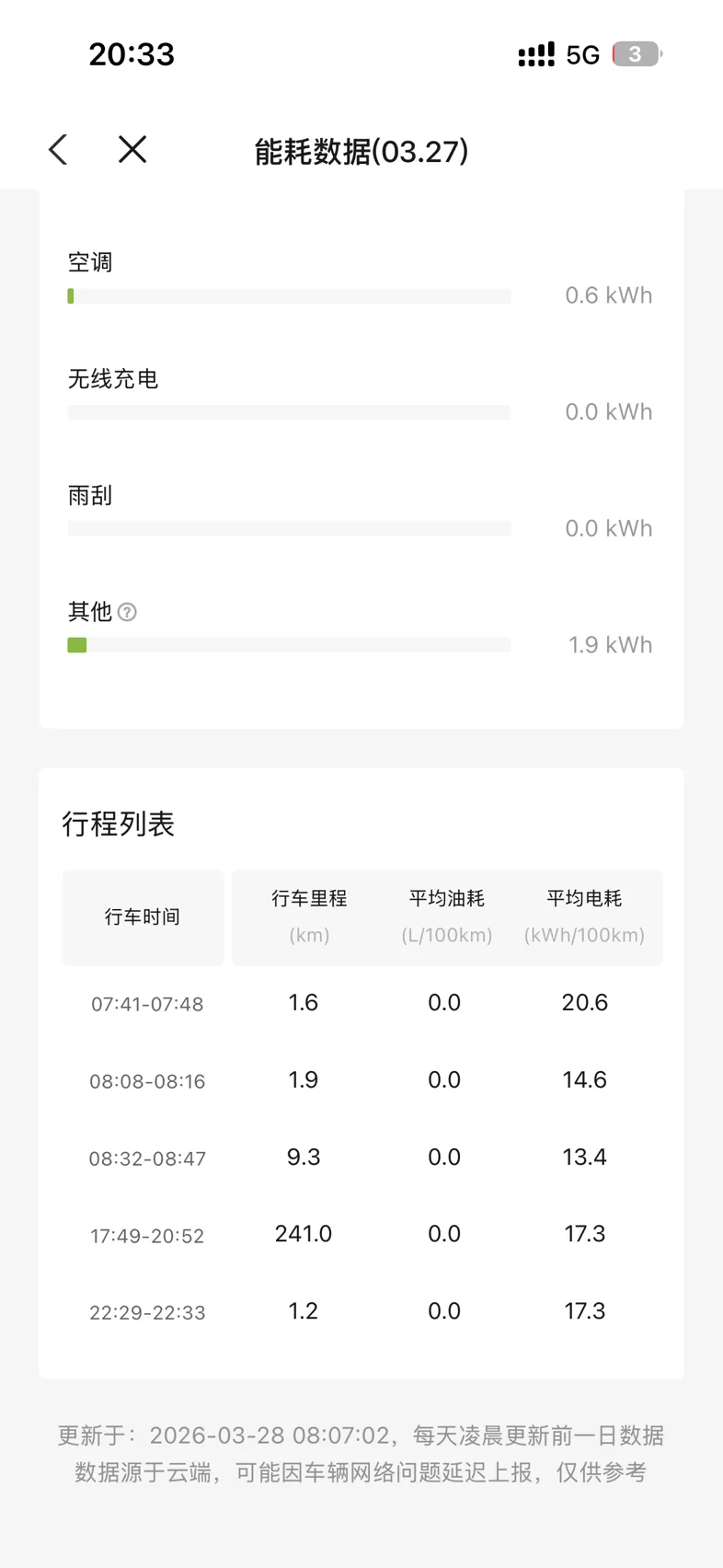Close the energy consumption data page
Image resolution: width=723 pixels, height=1568 pixels.
click(132, 150)
